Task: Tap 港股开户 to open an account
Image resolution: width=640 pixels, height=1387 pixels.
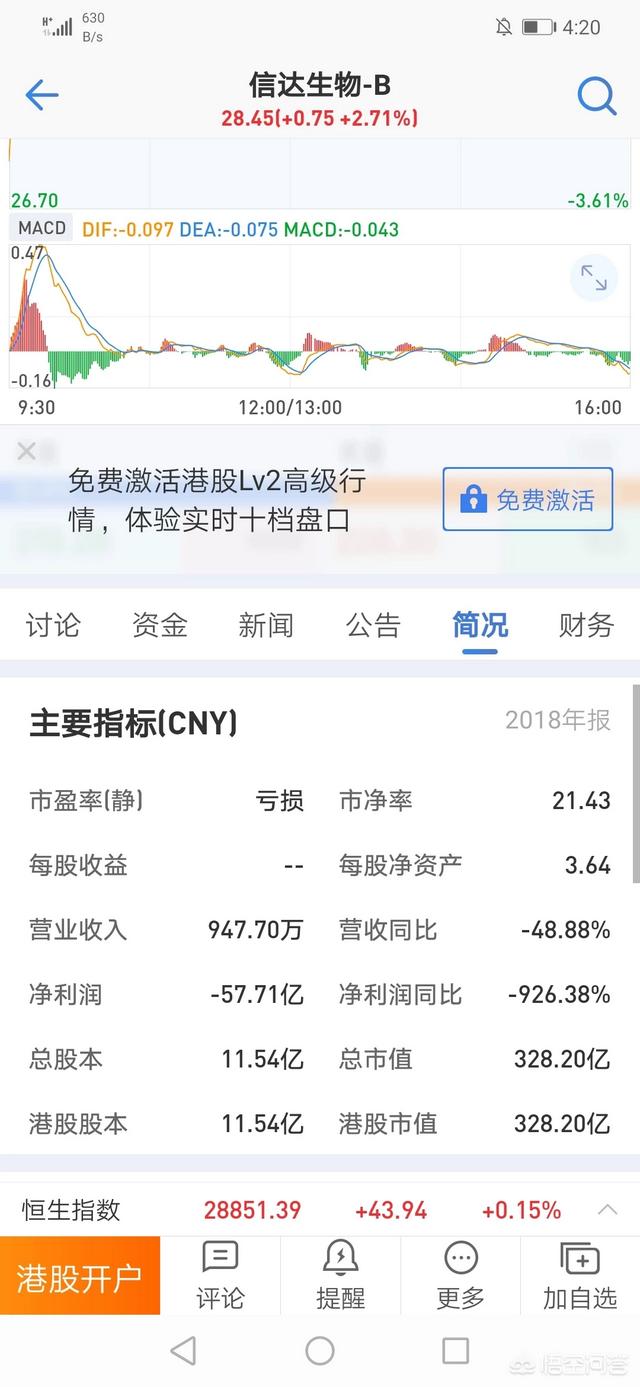Action: point(80,1277)
